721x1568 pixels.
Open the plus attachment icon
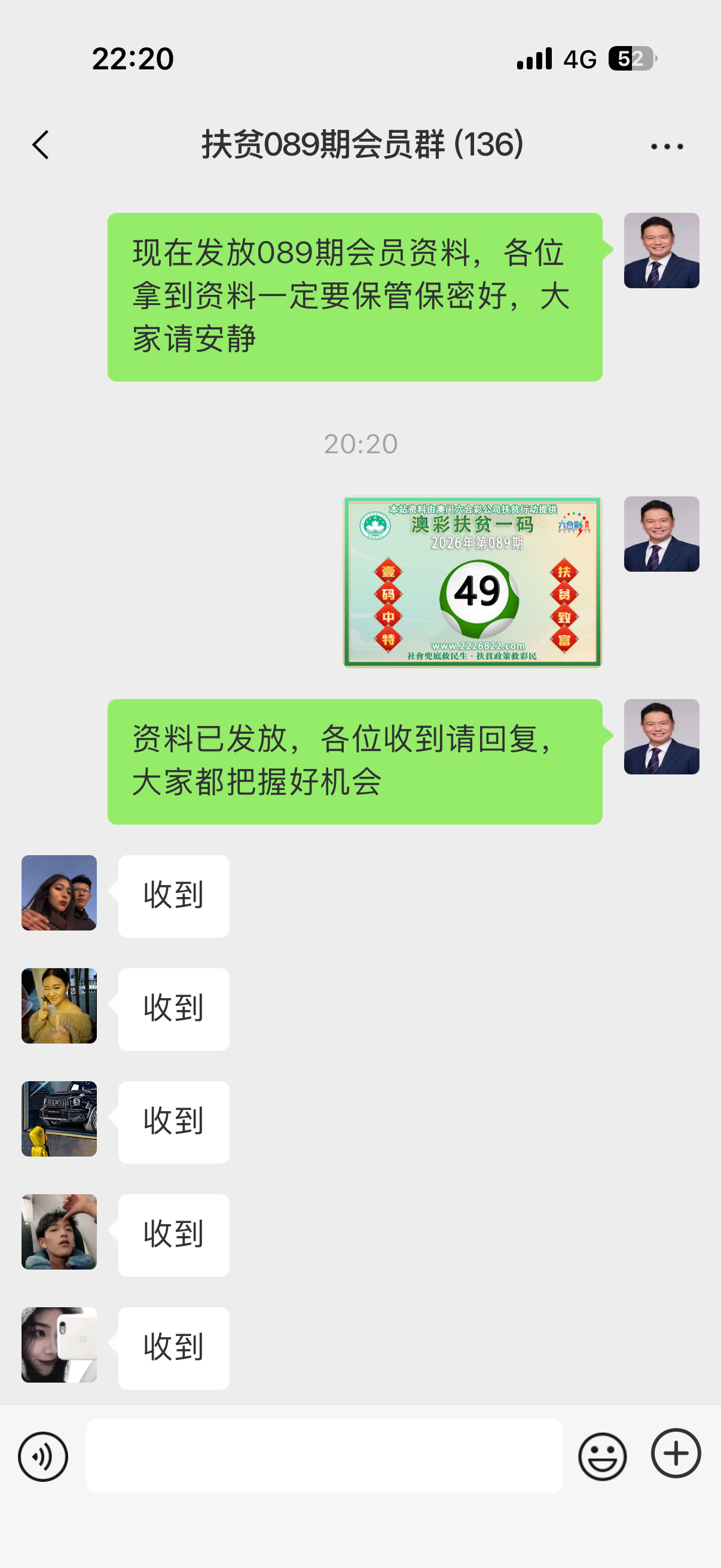(676, 1456)
